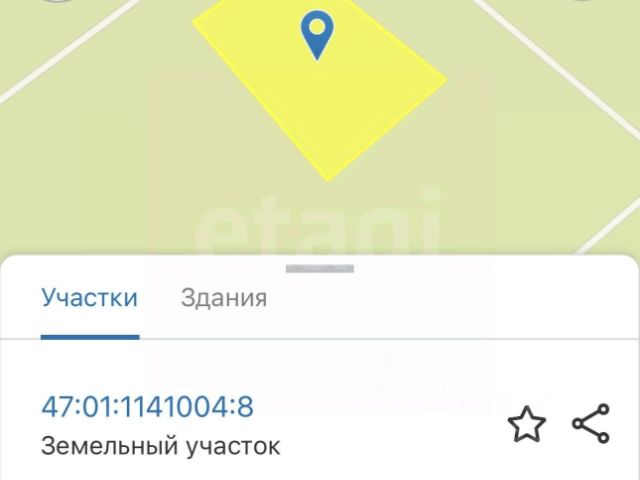Open cadastral number 47:01:1141004:8

coord(147,407)
